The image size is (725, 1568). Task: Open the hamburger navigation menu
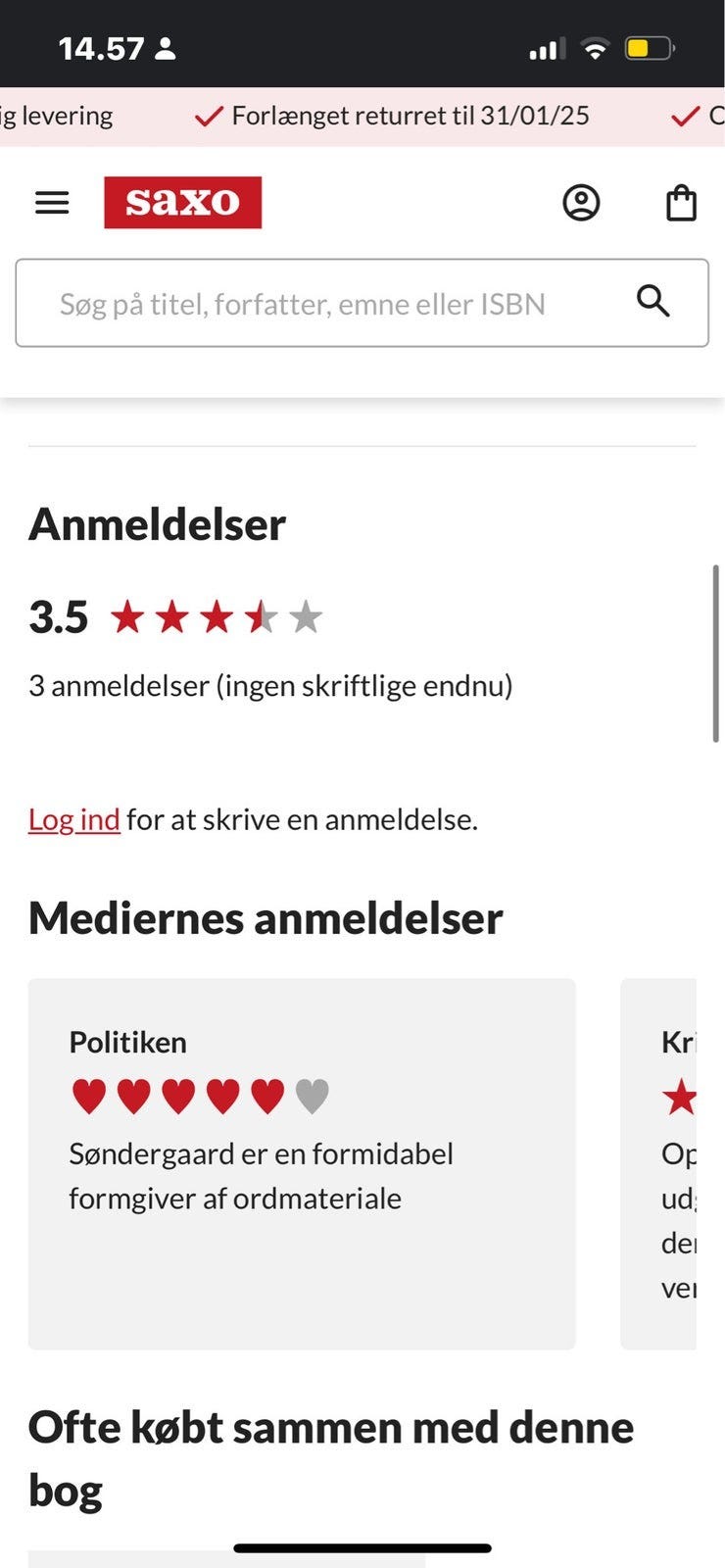pos(51,203)
